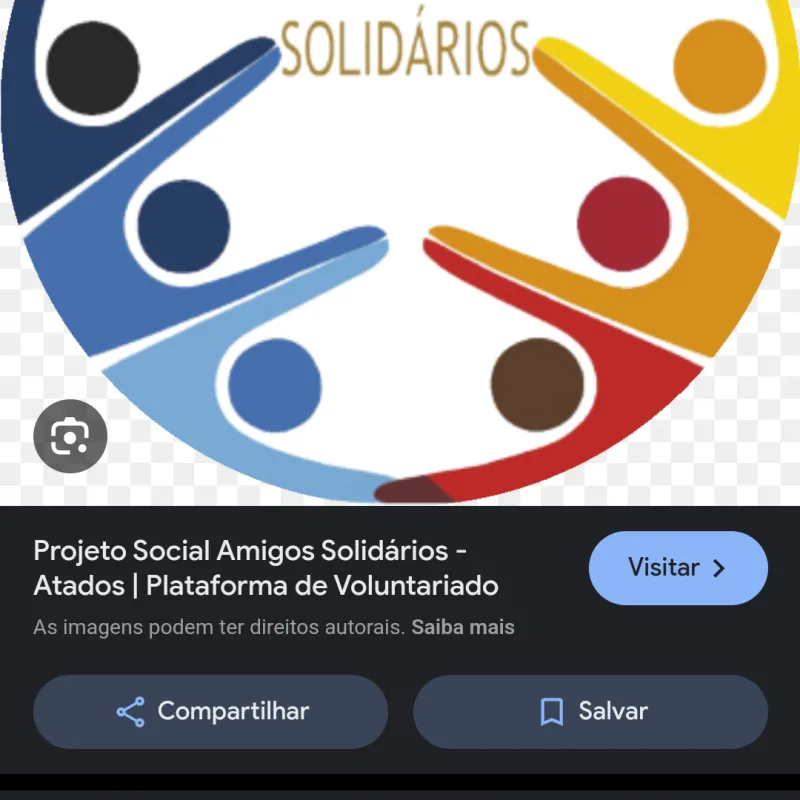The width and height of the screenshot is (800, 800).
Task: Tap the Visitar button
Action: point(678,568)
